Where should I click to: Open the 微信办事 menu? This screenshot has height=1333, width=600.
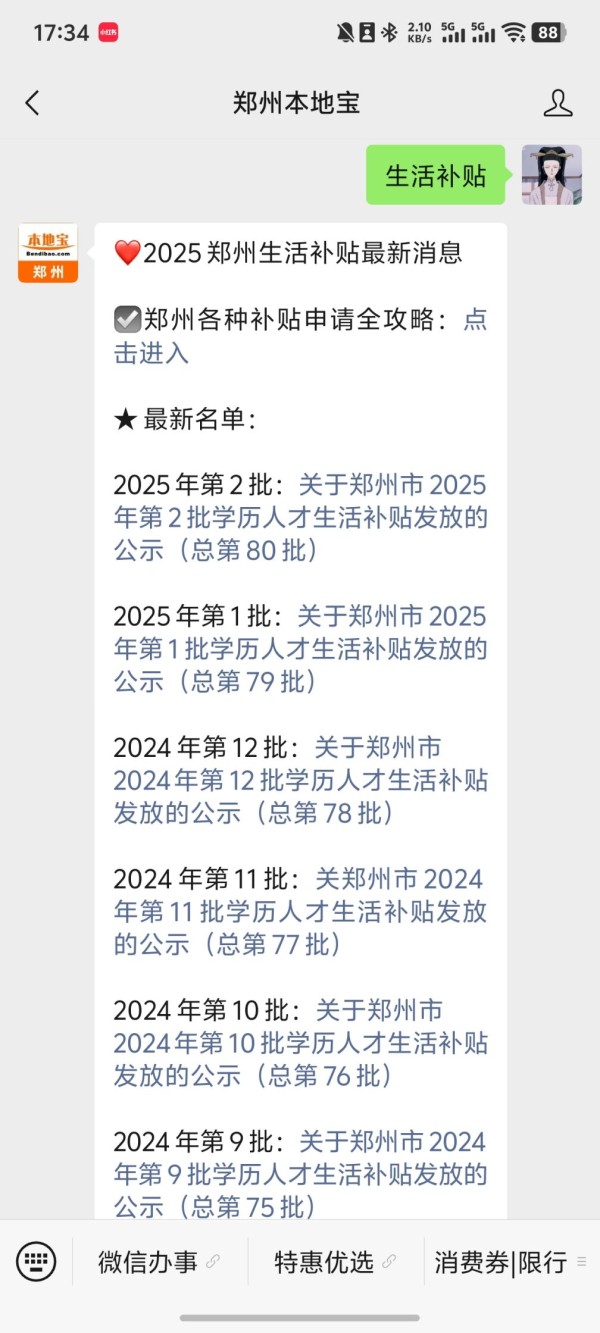click(x=158, y=1262)
